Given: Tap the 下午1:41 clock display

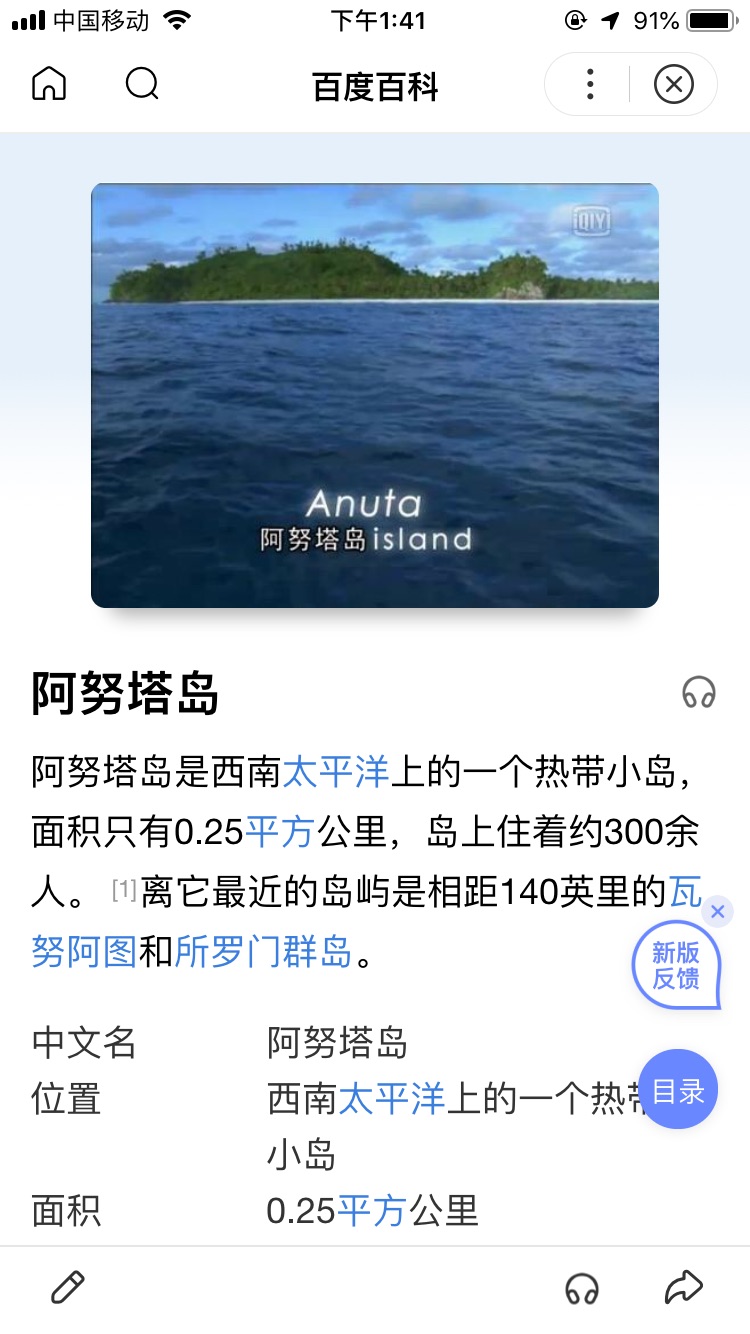Looking at the screenshot, I should 375,20.
